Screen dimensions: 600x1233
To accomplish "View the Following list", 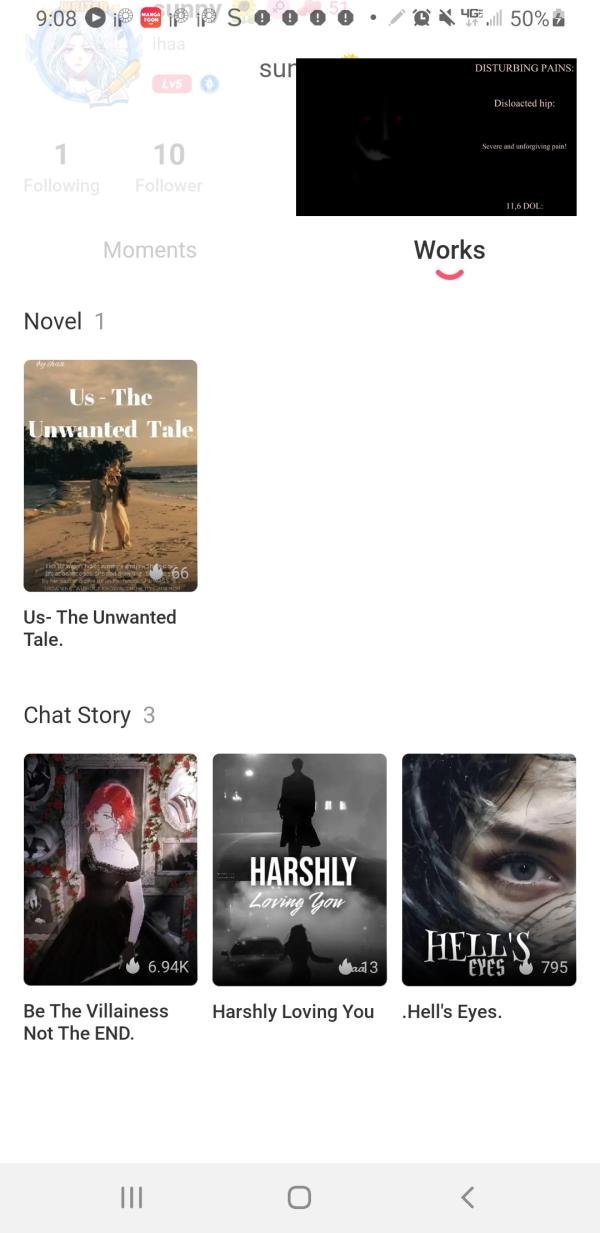I will [62, 167].
